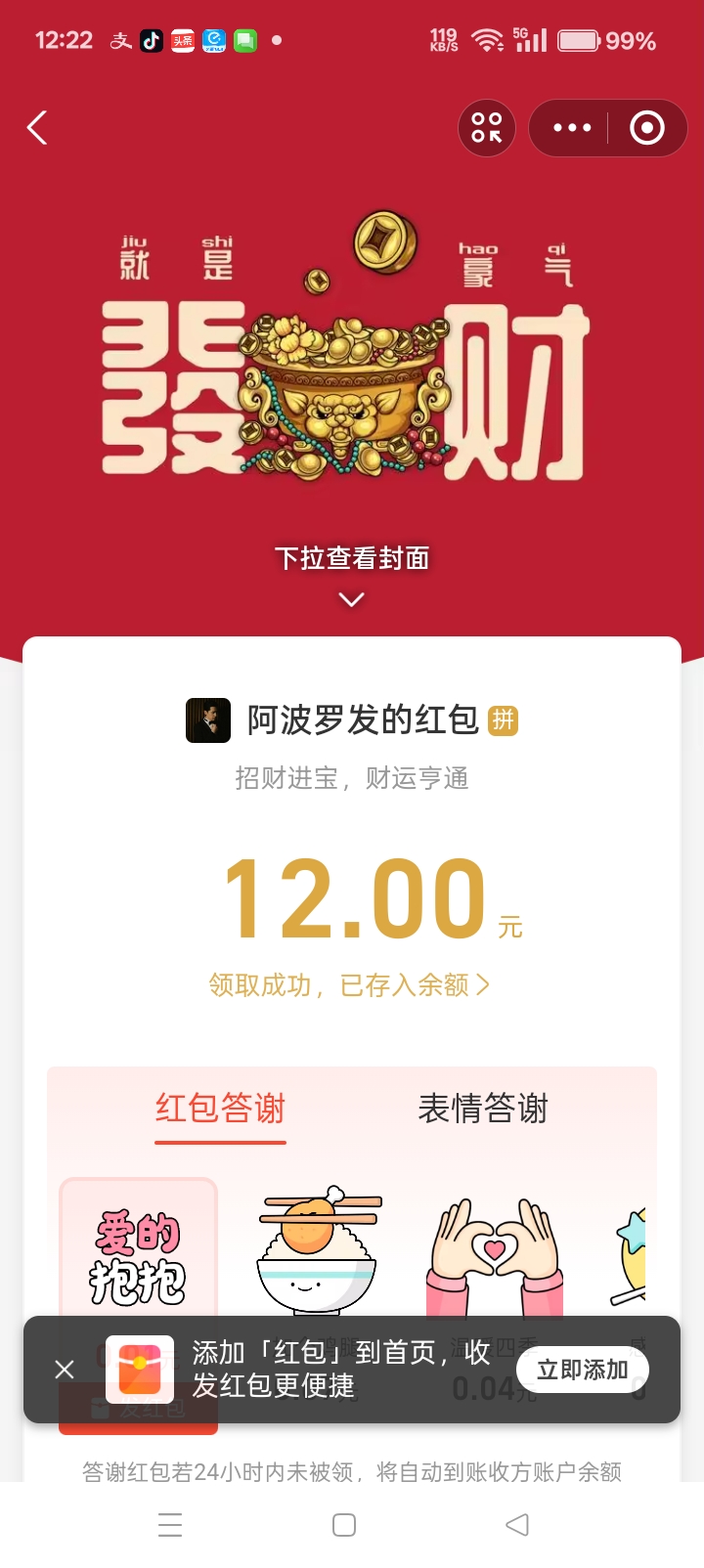Tap 下拉查看封面 to view the cover
The width and height of the screenshot is (704, 1568).
pos(352,559)
